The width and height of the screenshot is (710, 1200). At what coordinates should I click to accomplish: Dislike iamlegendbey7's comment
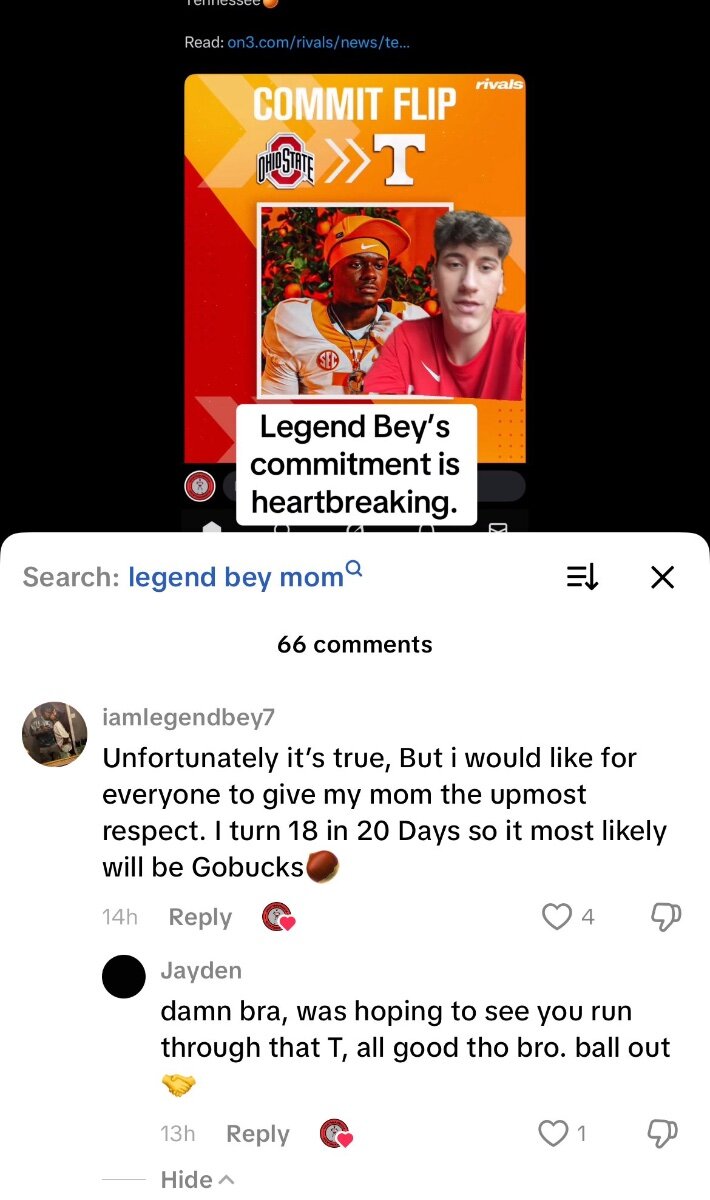(665, 916)
